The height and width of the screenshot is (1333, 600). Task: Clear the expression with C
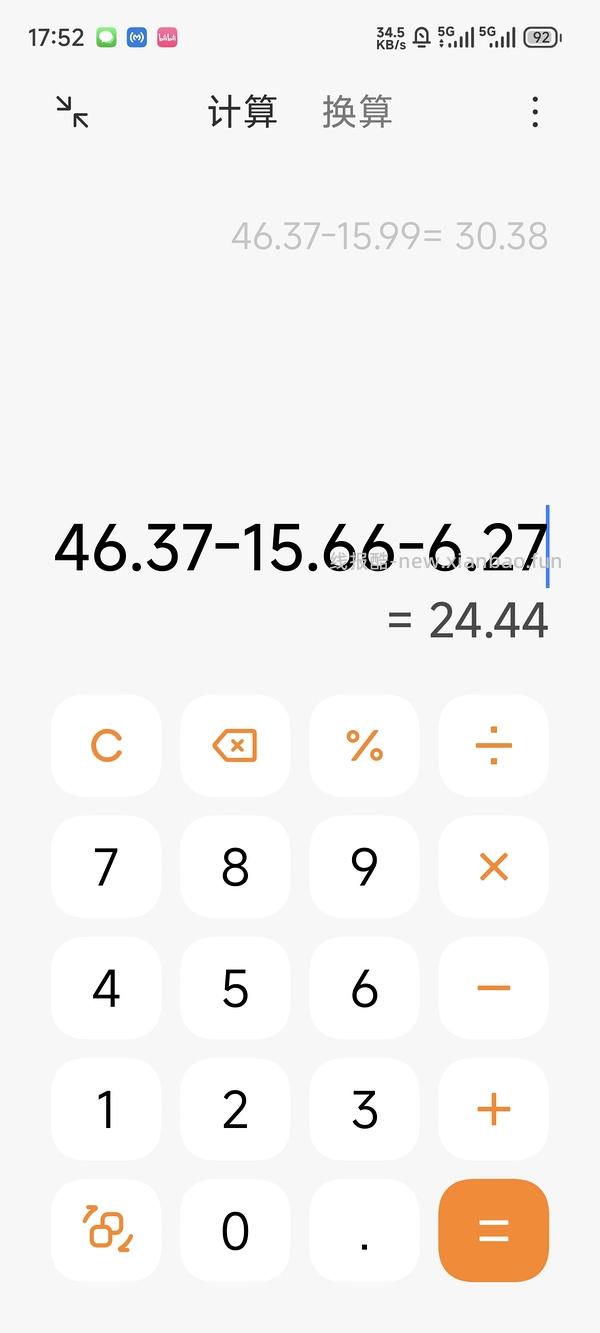106,746
